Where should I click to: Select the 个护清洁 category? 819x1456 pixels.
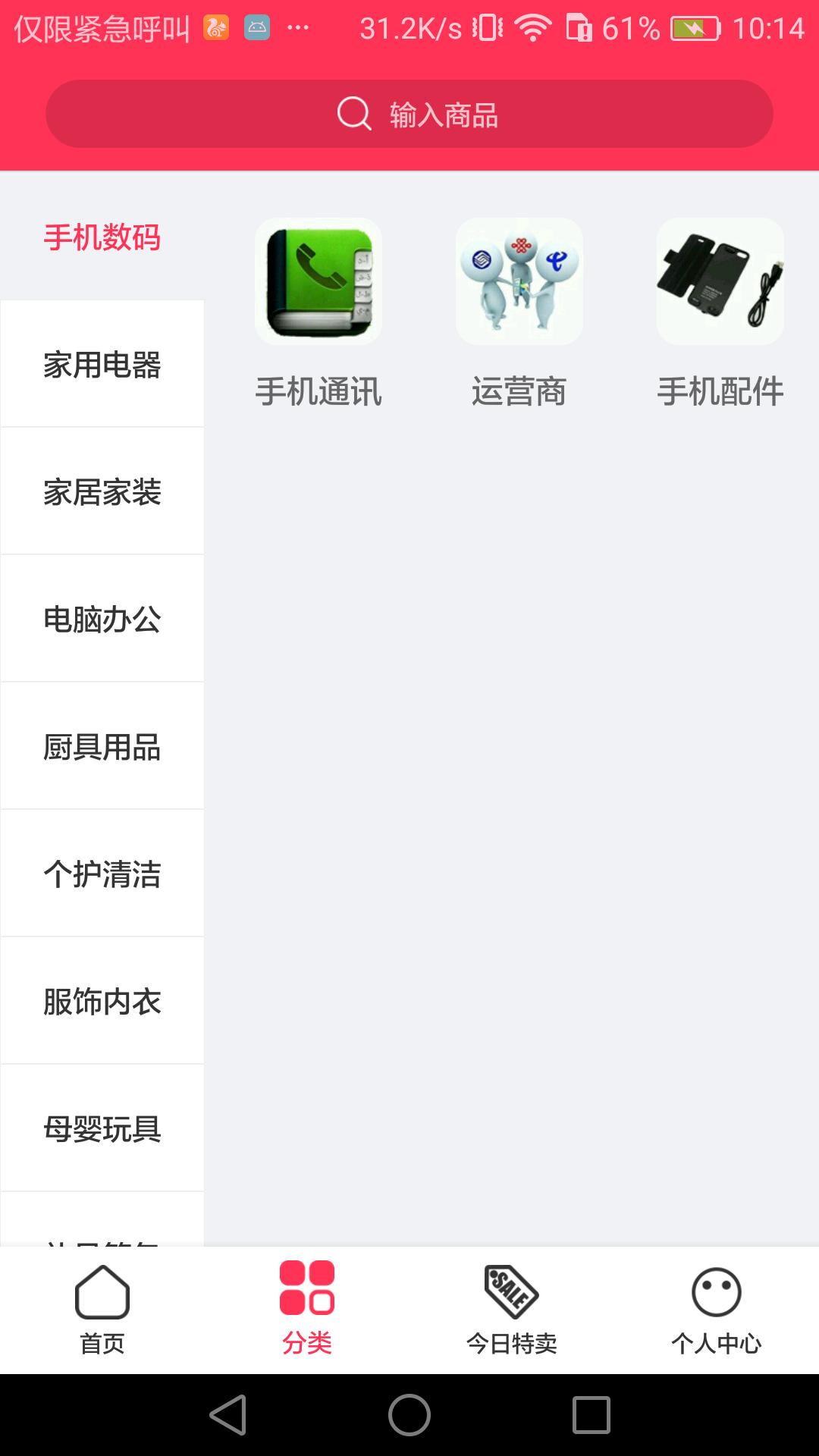coord(103,874)
